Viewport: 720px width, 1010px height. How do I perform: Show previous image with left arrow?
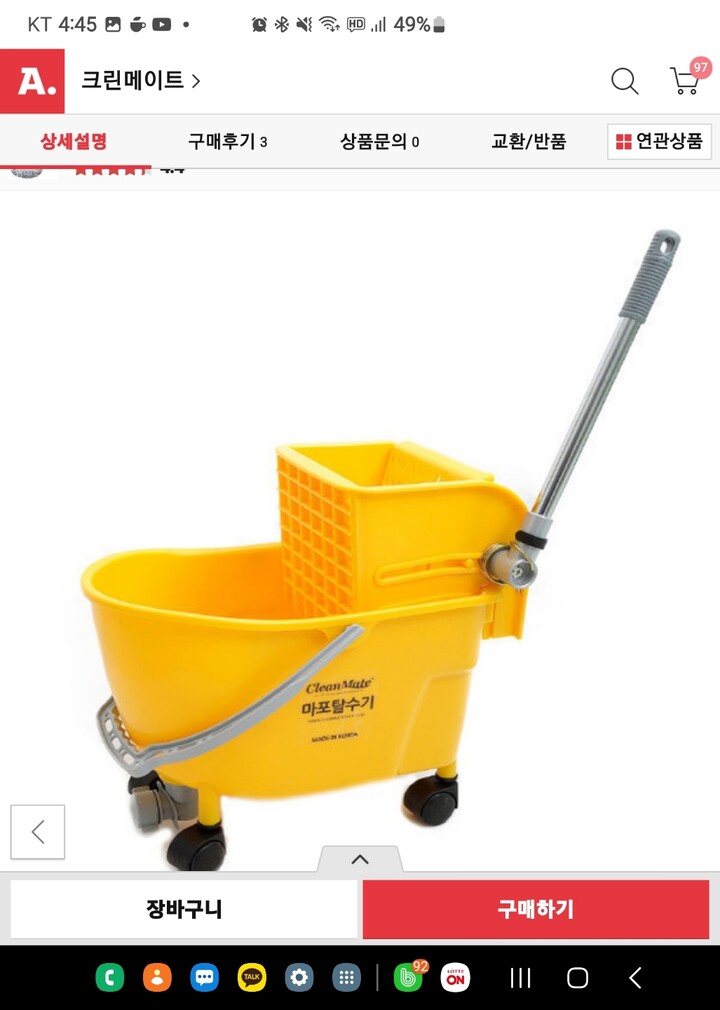click(x=38, y=831)
